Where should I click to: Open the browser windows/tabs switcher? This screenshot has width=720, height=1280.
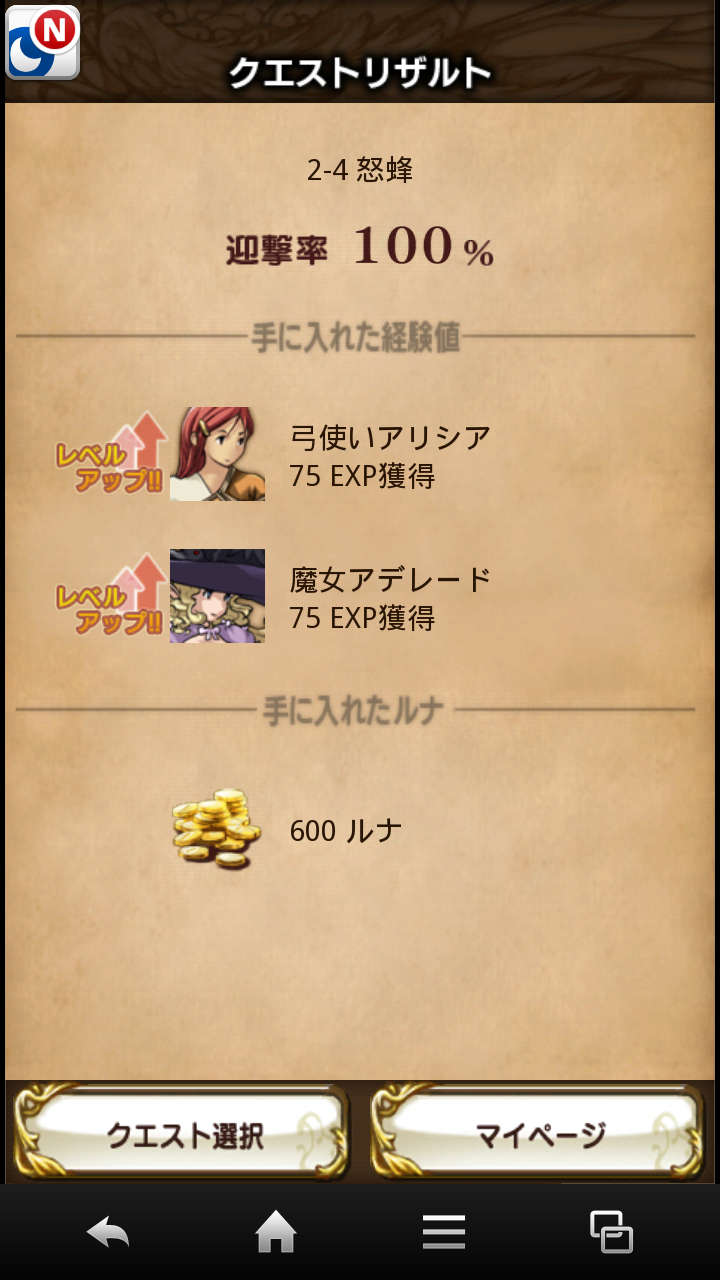pos(611,1232)
